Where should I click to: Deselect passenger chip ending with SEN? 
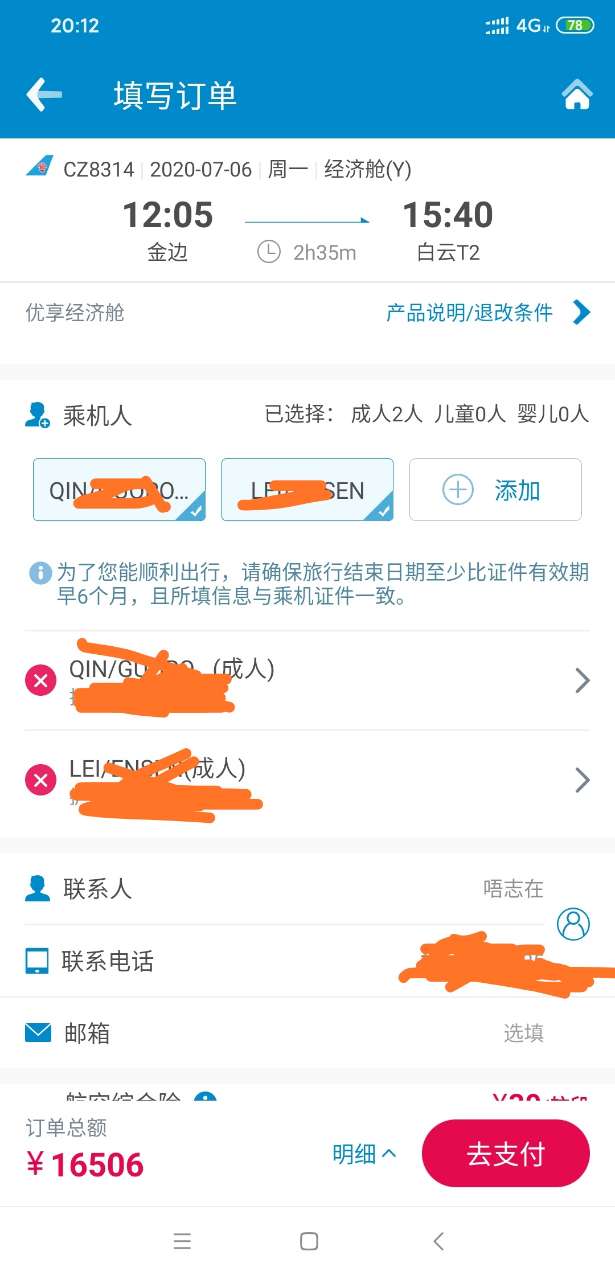tap(307, 490)
